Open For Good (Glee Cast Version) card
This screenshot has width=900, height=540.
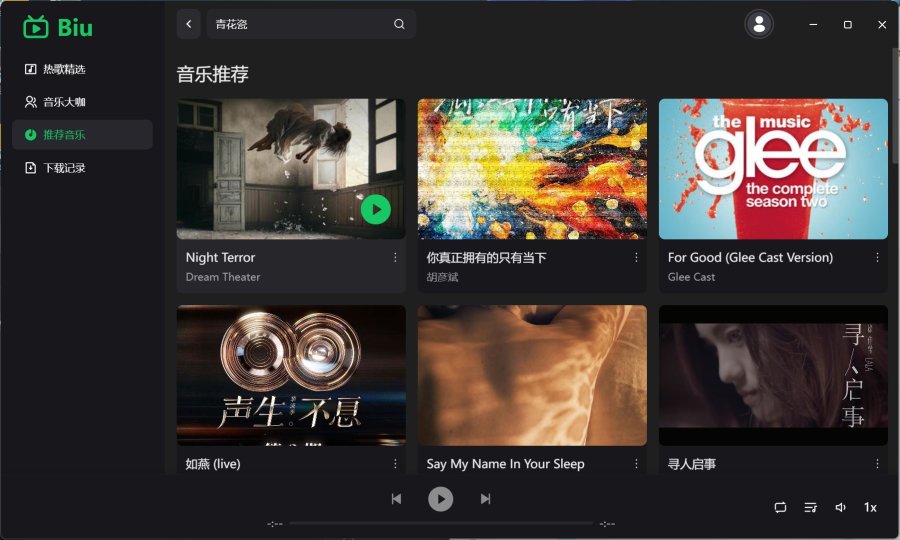773,168
